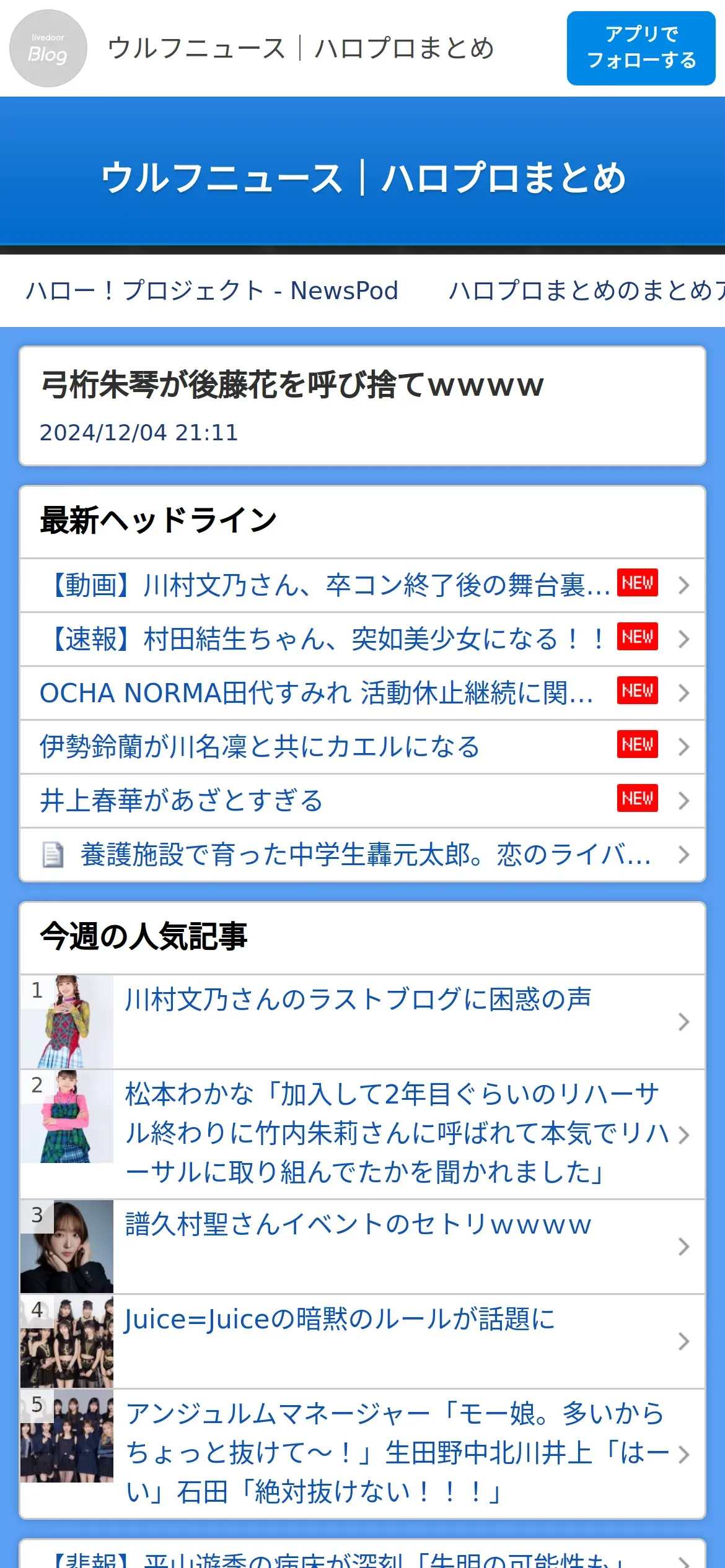This screenshot has height=1568, width=725.
Task: Open headline 伊勢鈴蘭が川名凜と共にカエルになる
Action: click(x=260, y=747)
